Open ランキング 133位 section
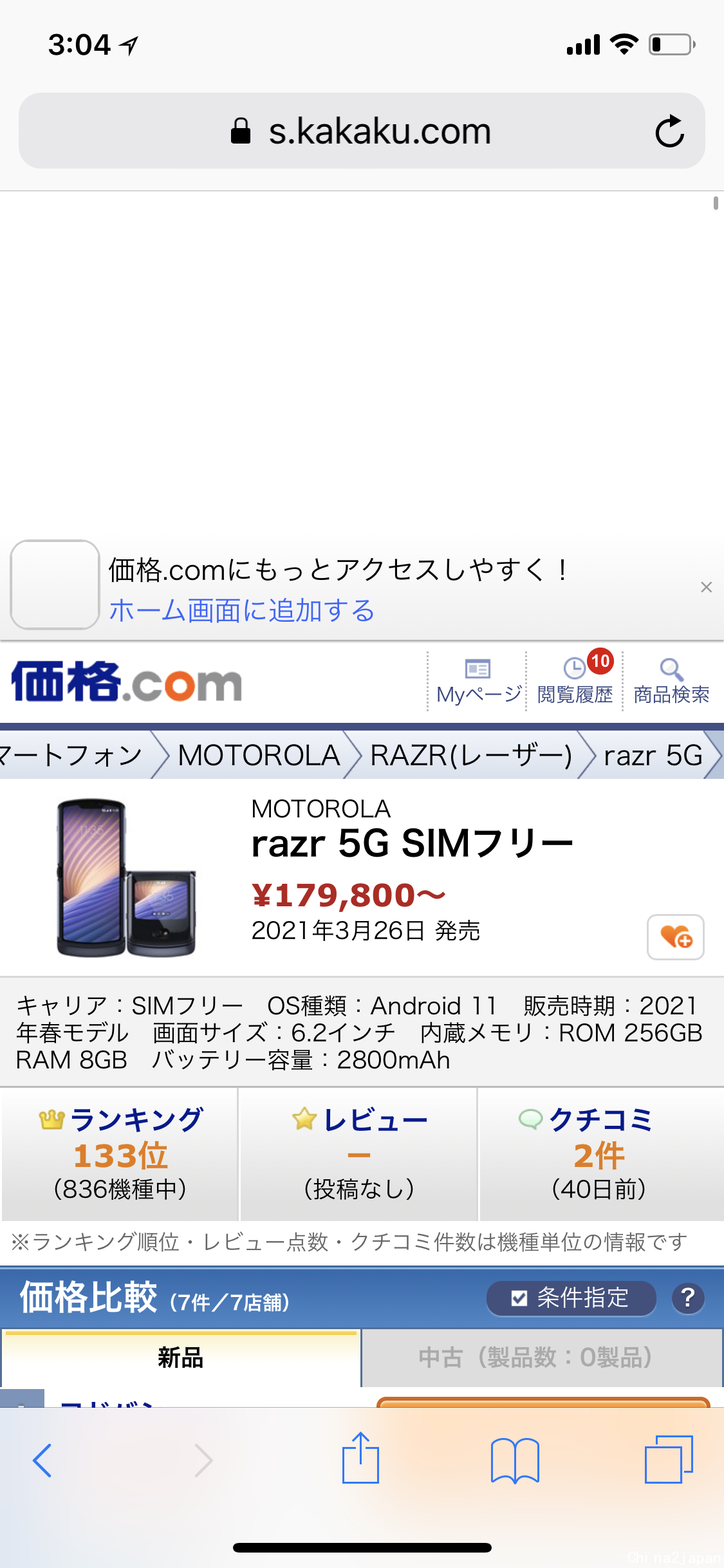Viewport: 724px width, 1568px height. click(120, 1154)
